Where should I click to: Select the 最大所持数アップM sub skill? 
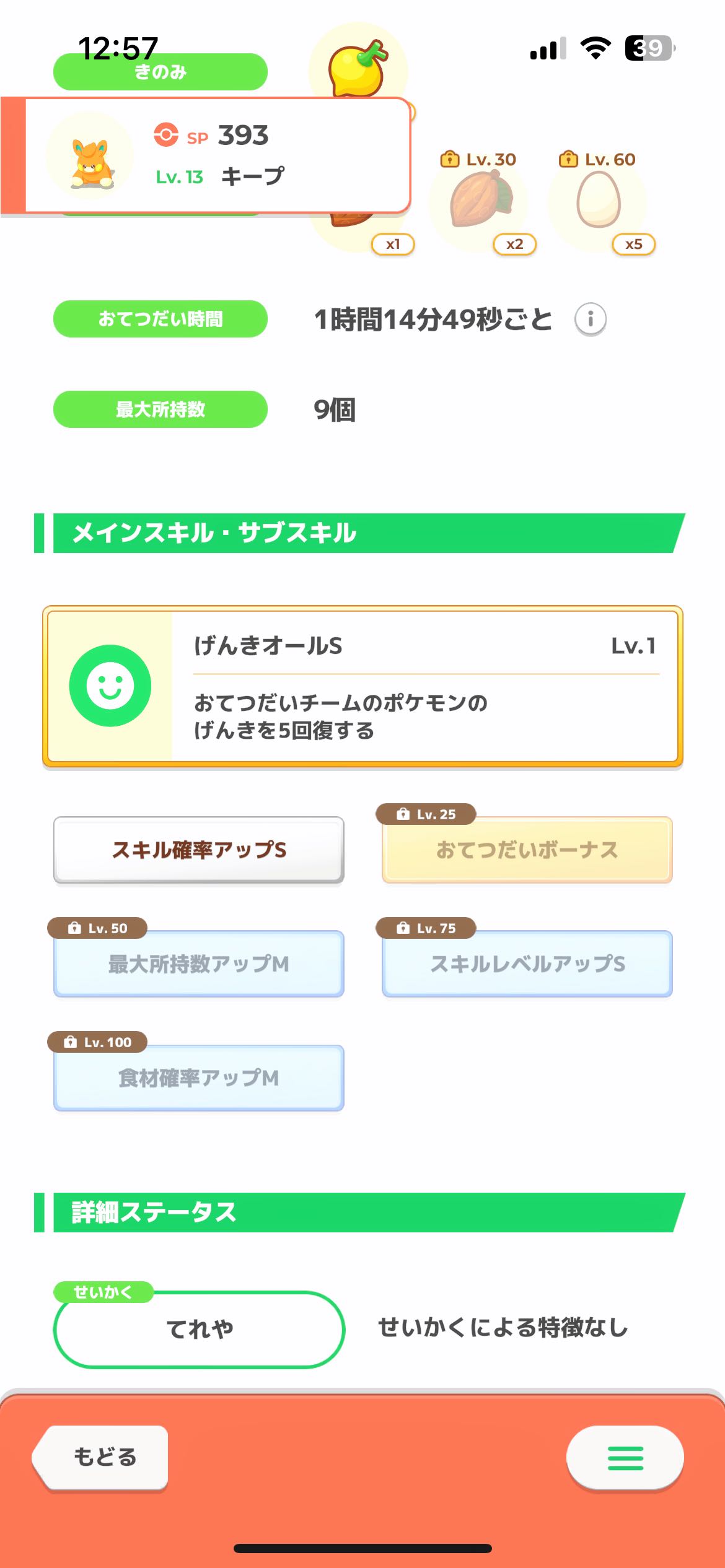(199, 964)
